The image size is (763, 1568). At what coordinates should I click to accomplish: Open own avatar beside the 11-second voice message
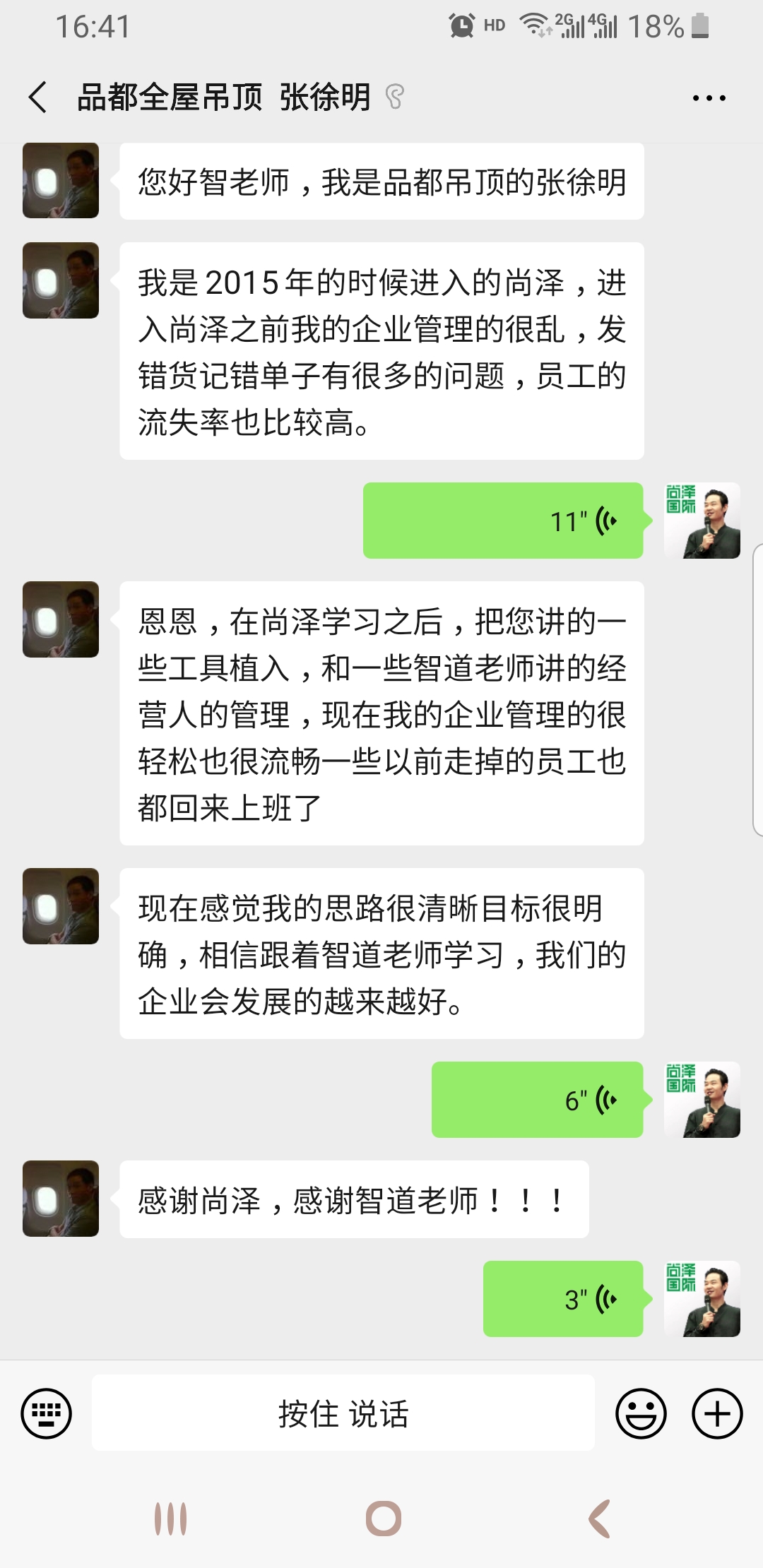(x=702, y=521)
